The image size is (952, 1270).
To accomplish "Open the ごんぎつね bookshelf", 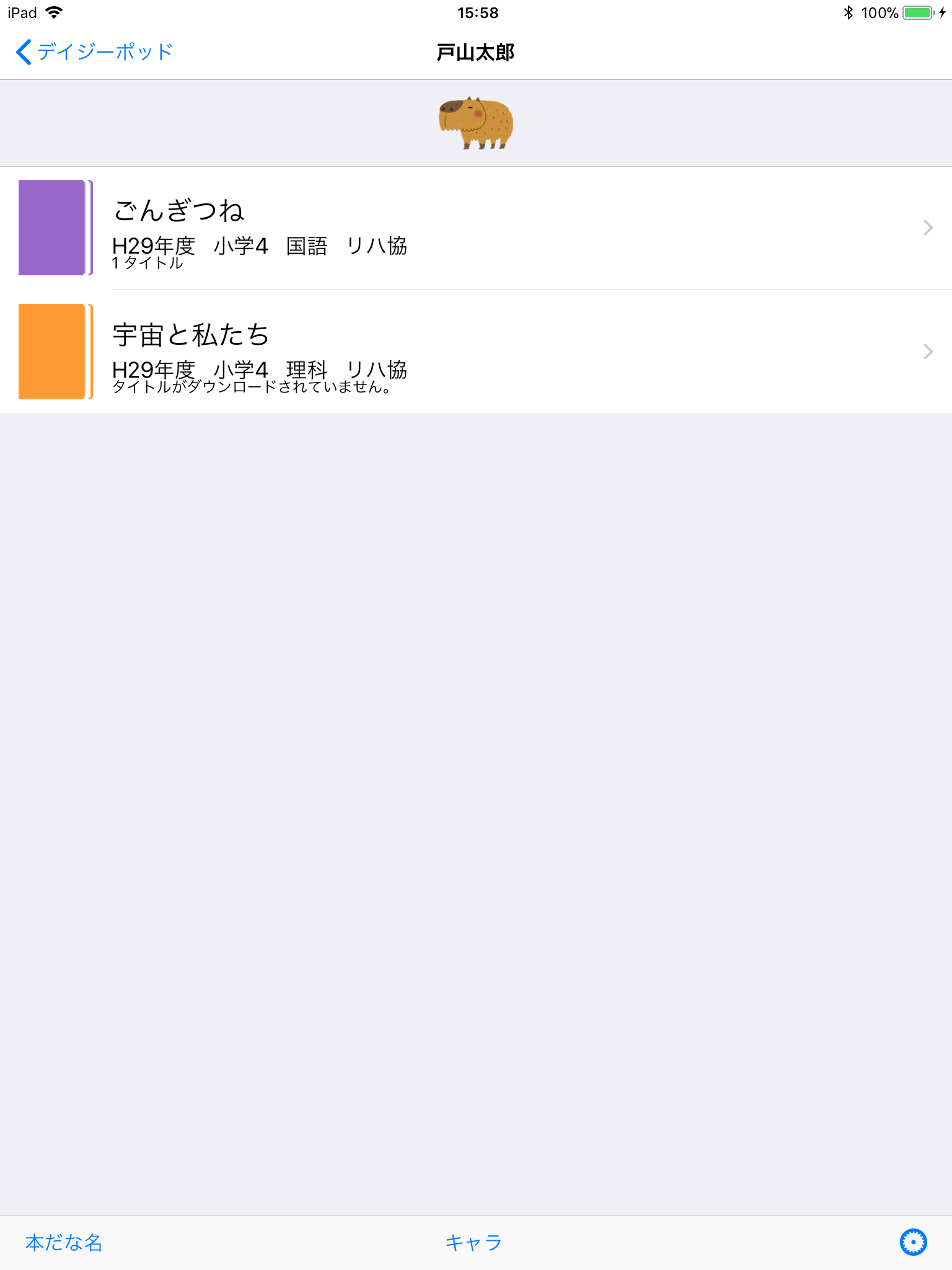I will tap(476, 228).
